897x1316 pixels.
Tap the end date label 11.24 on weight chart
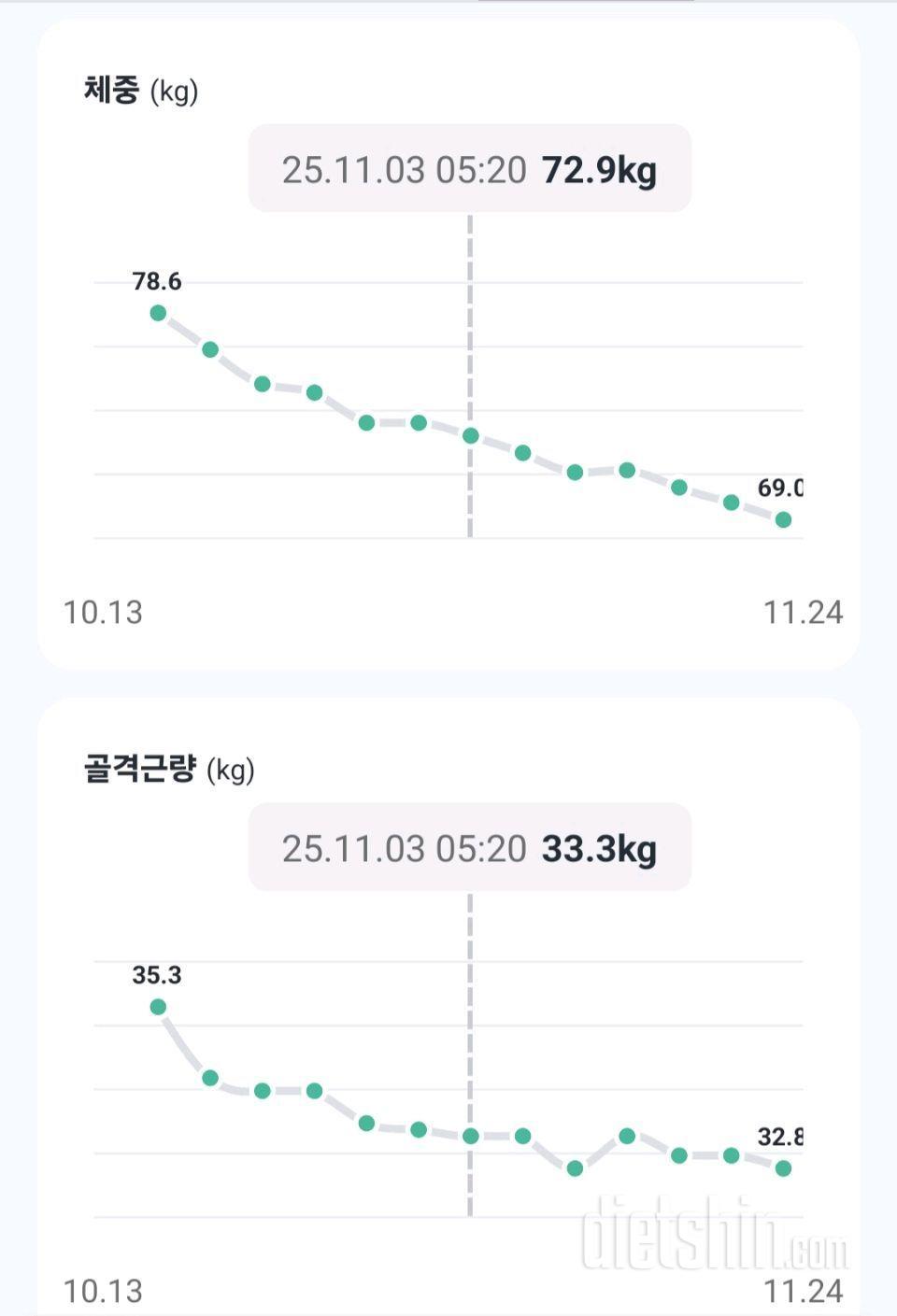(x=805, y=614)
